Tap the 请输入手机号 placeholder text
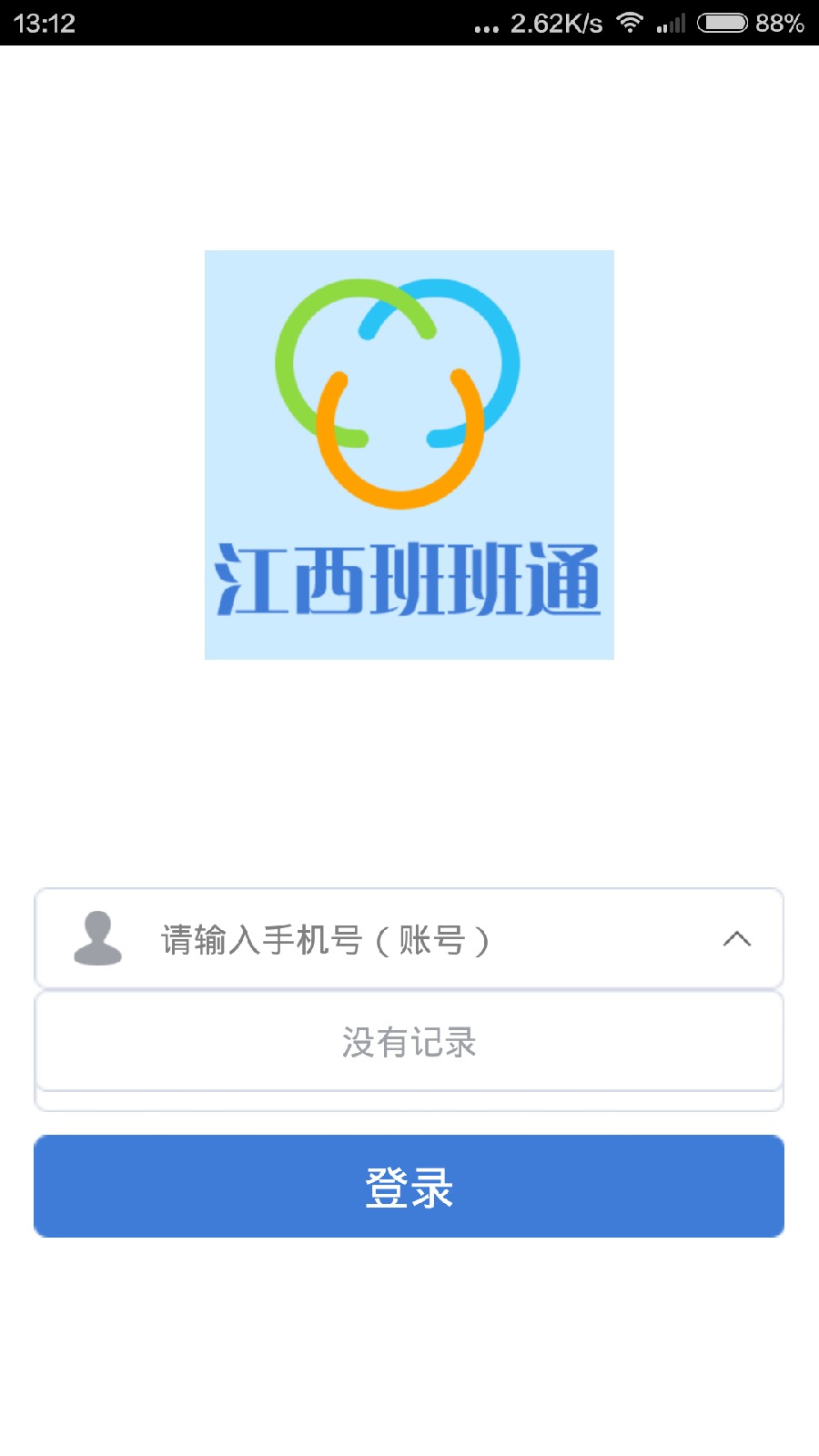Image resolution: width=819 pixels, height=1456 pixels. 324,940
